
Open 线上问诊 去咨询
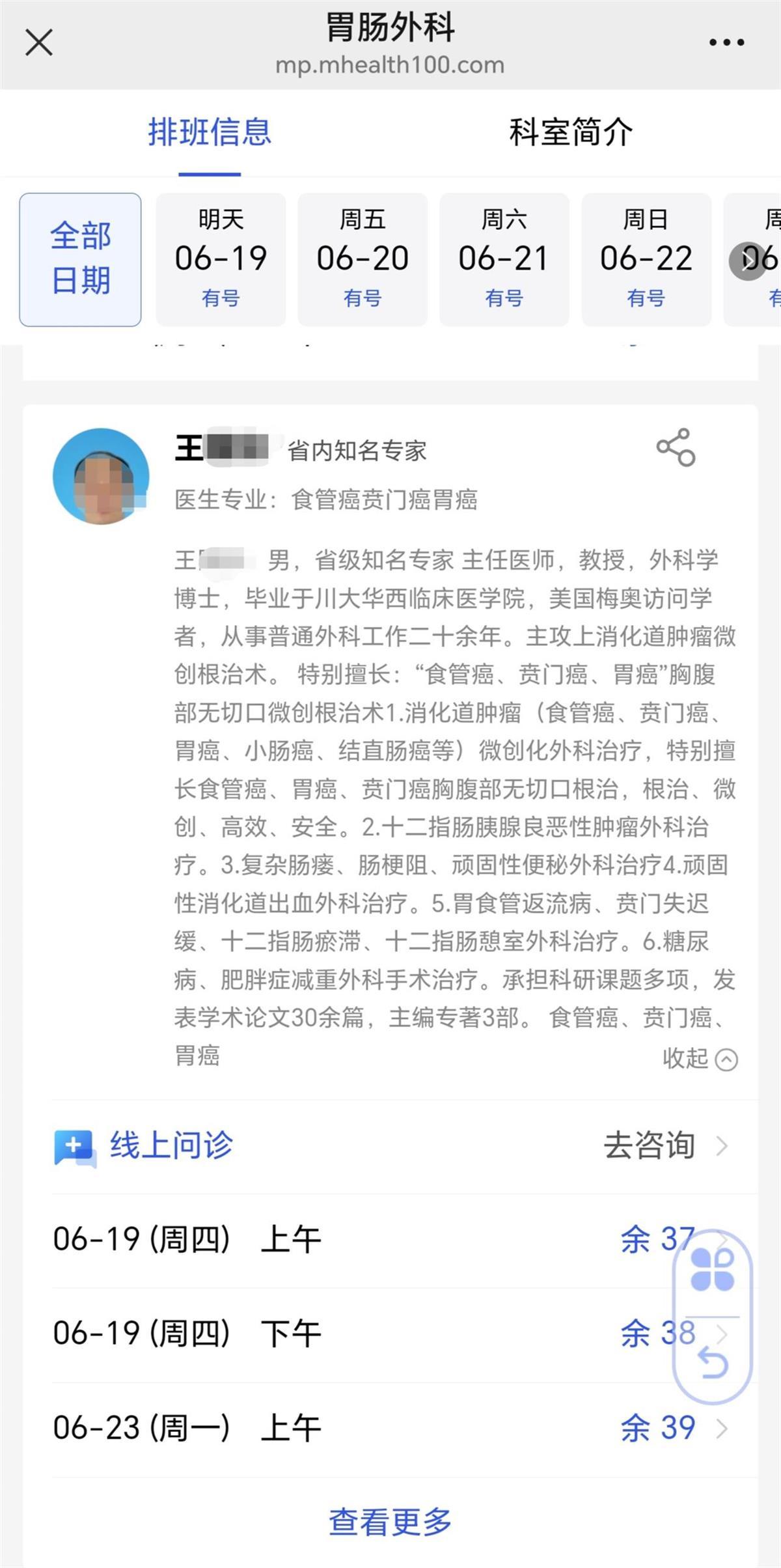click(x=664, y=1146)
